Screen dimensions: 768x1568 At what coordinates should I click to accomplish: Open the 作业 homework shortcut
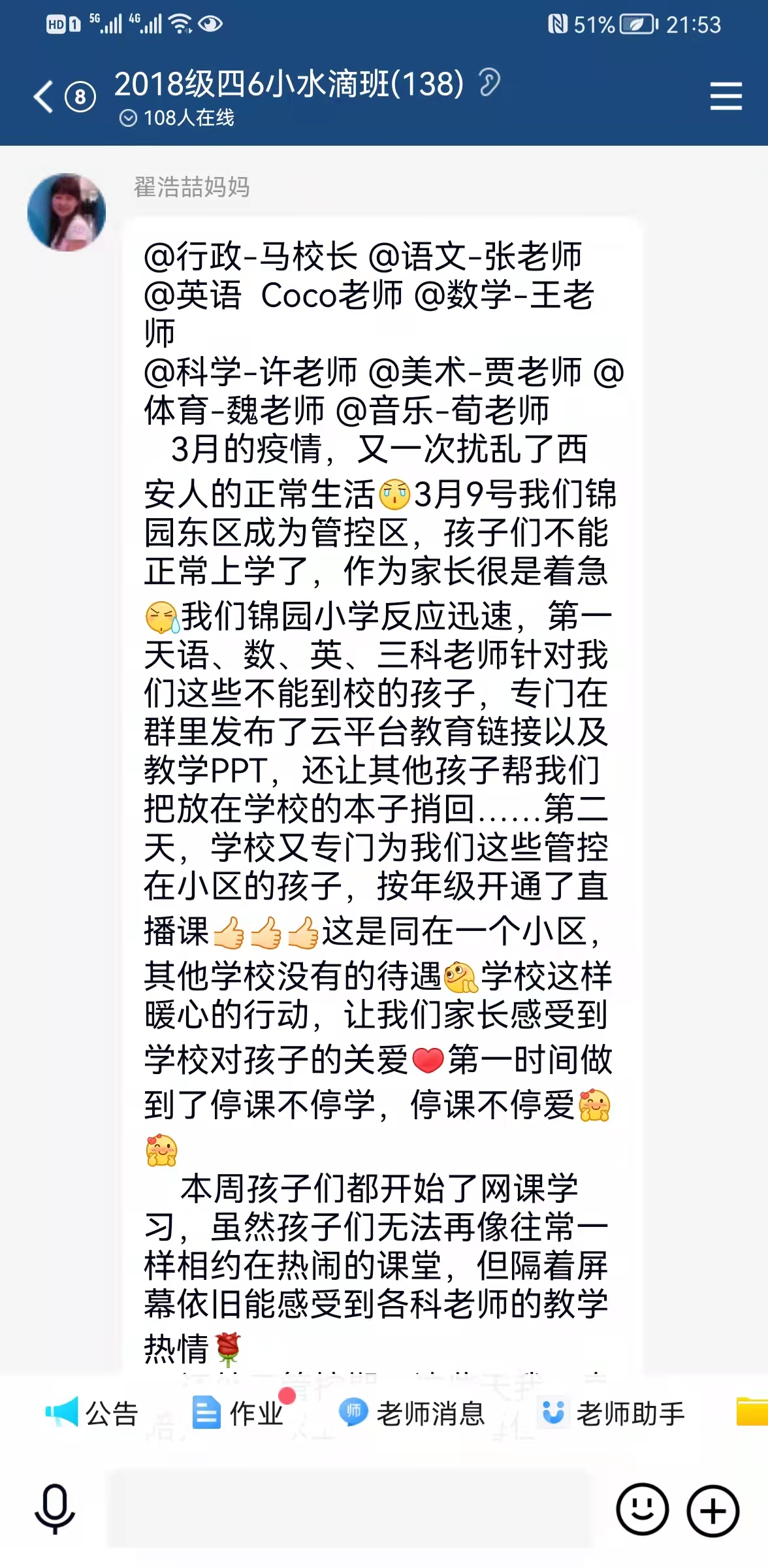[240, 1413]
